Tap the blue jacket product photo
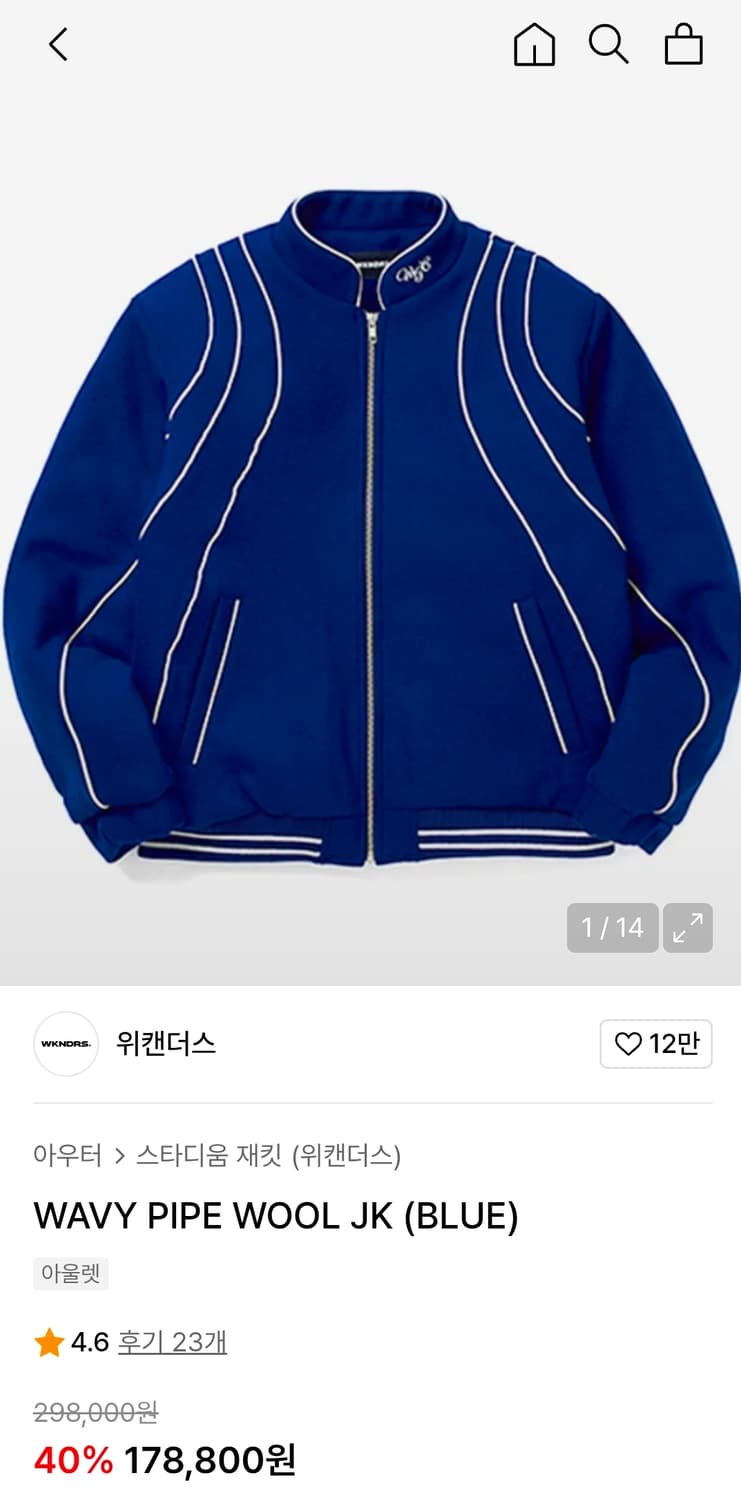 (x=370, y=520)
